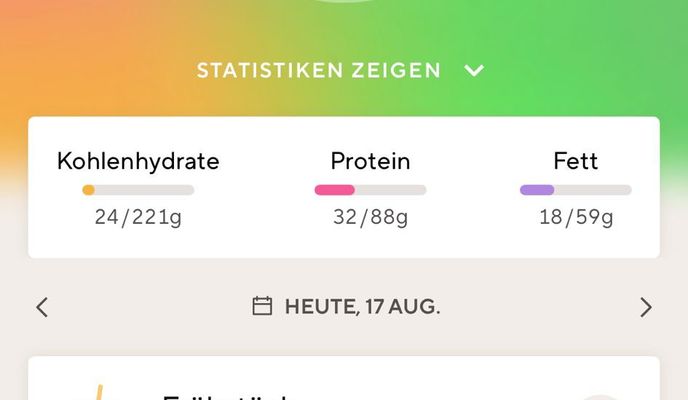Screen dimensions: 688x400
Task: Open the calendar at Heute, 17 Aug.
Action: [x=346, y=306]
